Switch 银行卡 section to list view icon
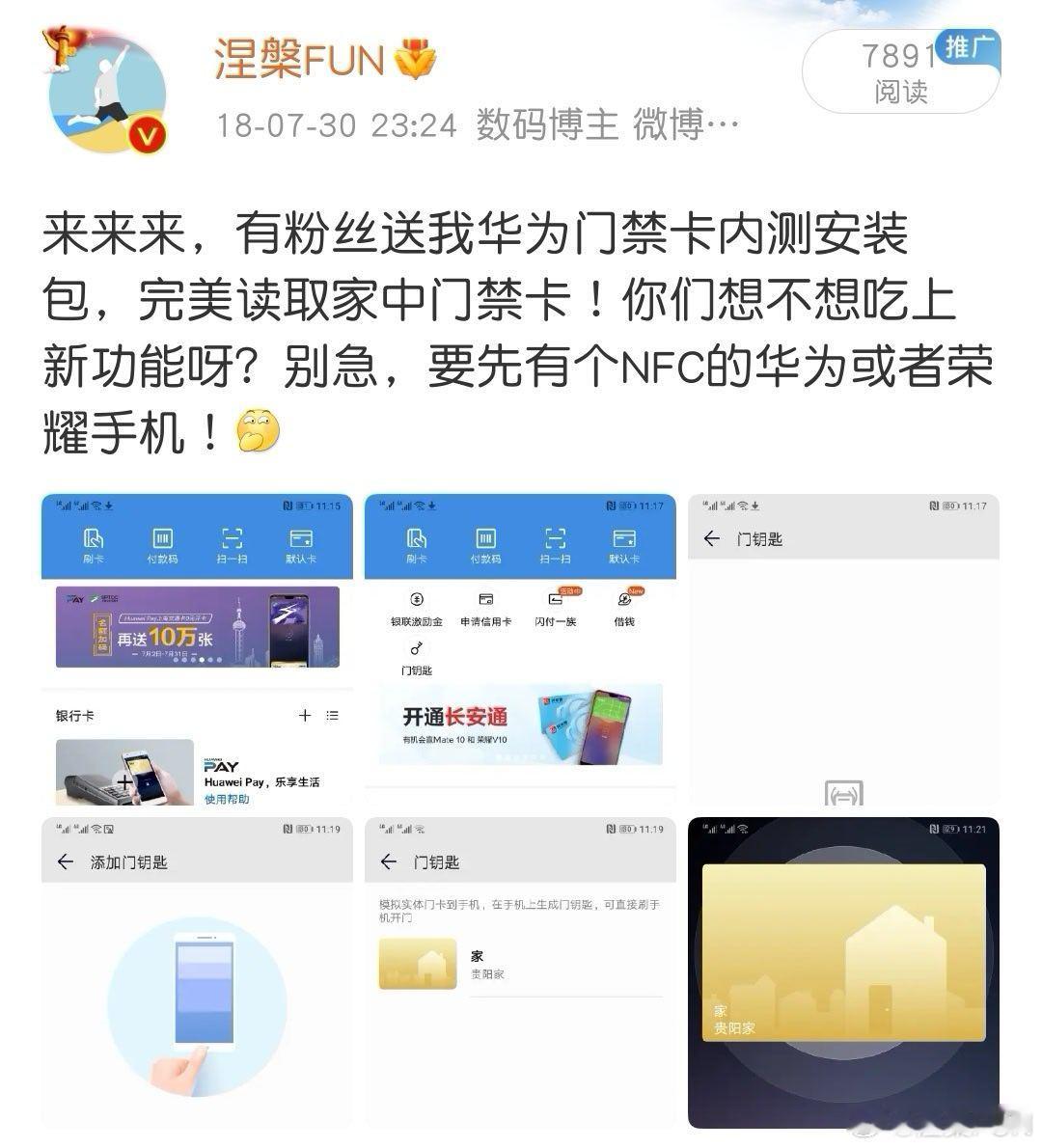 click(332, 716)
